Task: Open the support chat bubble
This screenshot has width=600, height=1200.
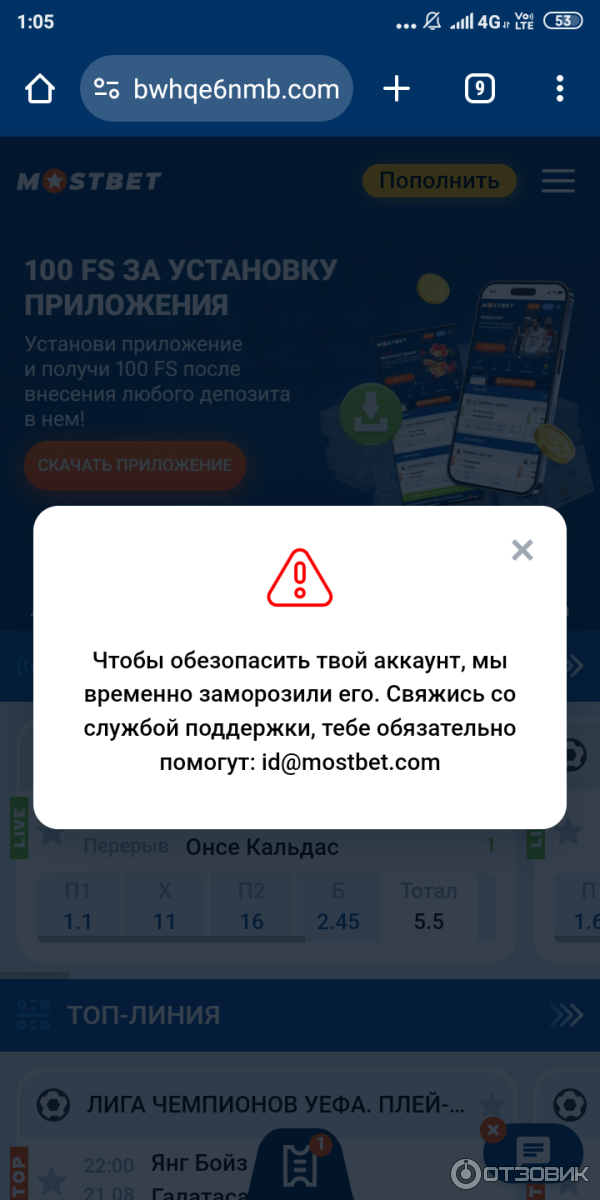Action: click(533, 1152)
